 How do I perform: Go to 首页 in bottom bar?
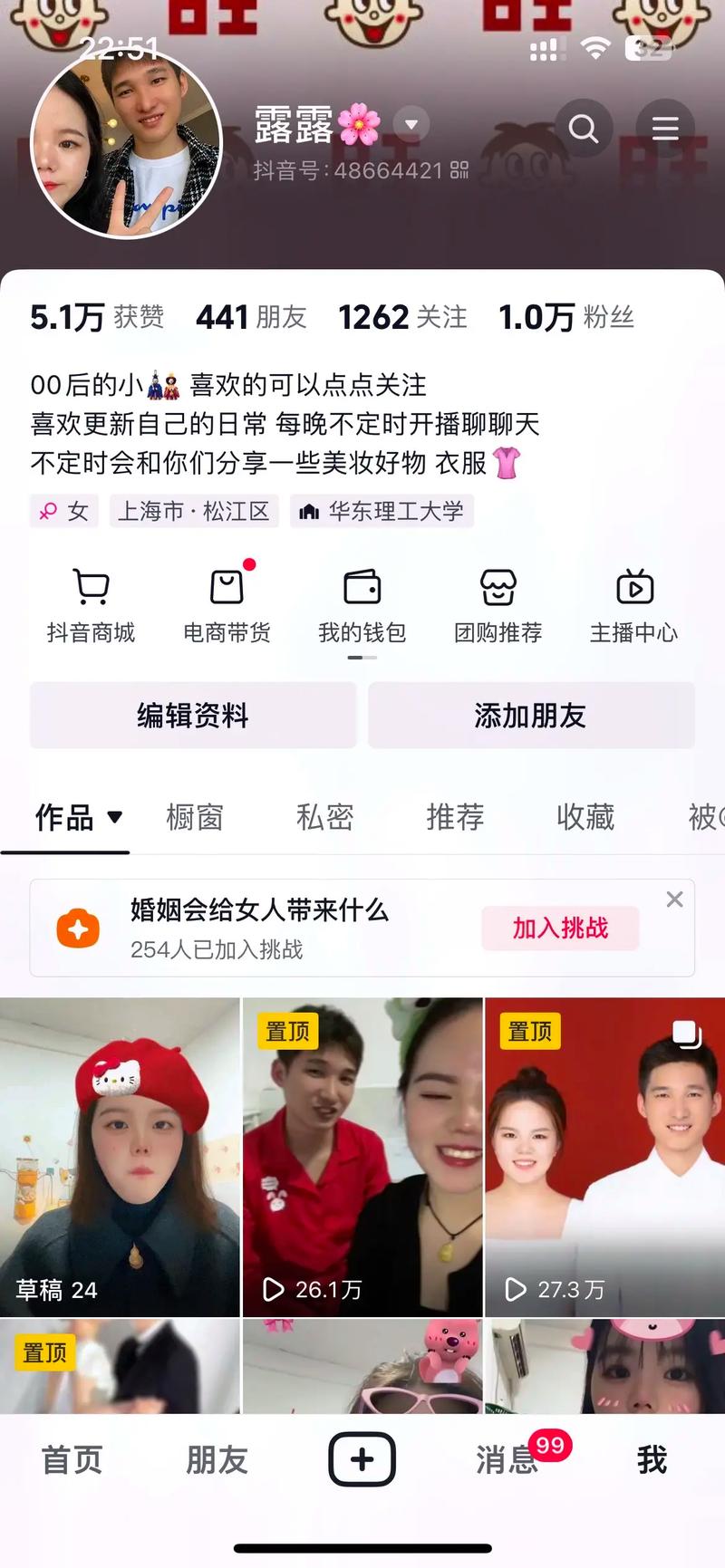72,1458
